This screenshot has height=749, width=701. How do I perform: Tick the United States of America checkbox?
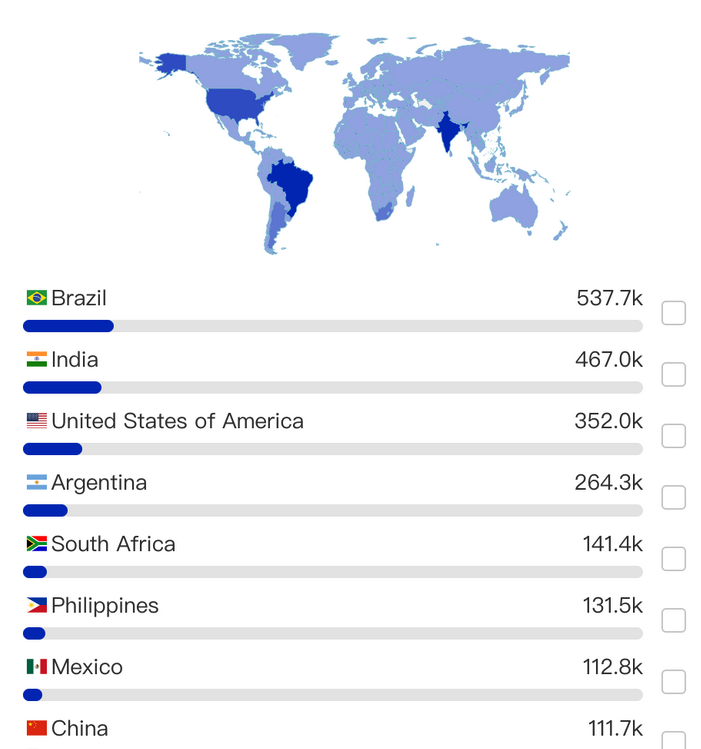[x=674, y=436]
